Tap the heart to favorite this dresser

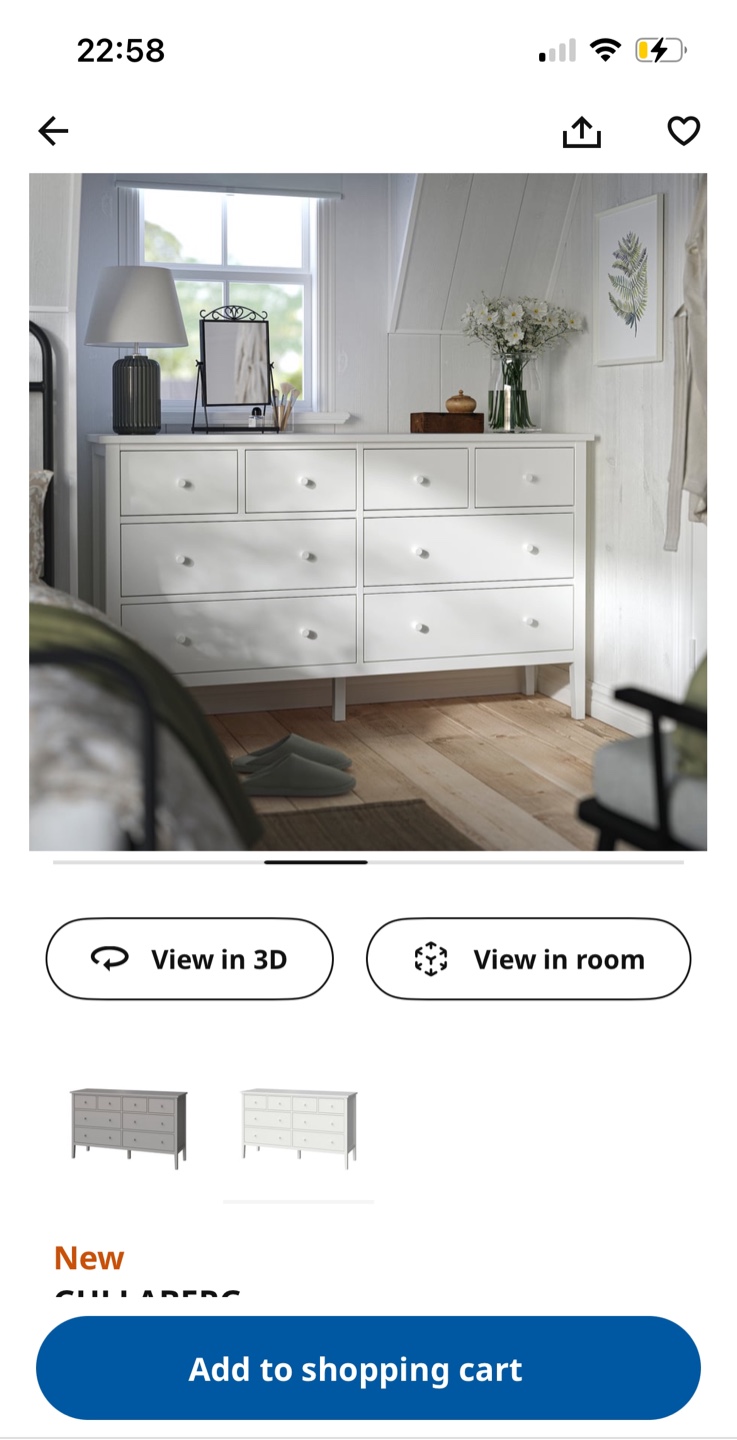point(684,130)
